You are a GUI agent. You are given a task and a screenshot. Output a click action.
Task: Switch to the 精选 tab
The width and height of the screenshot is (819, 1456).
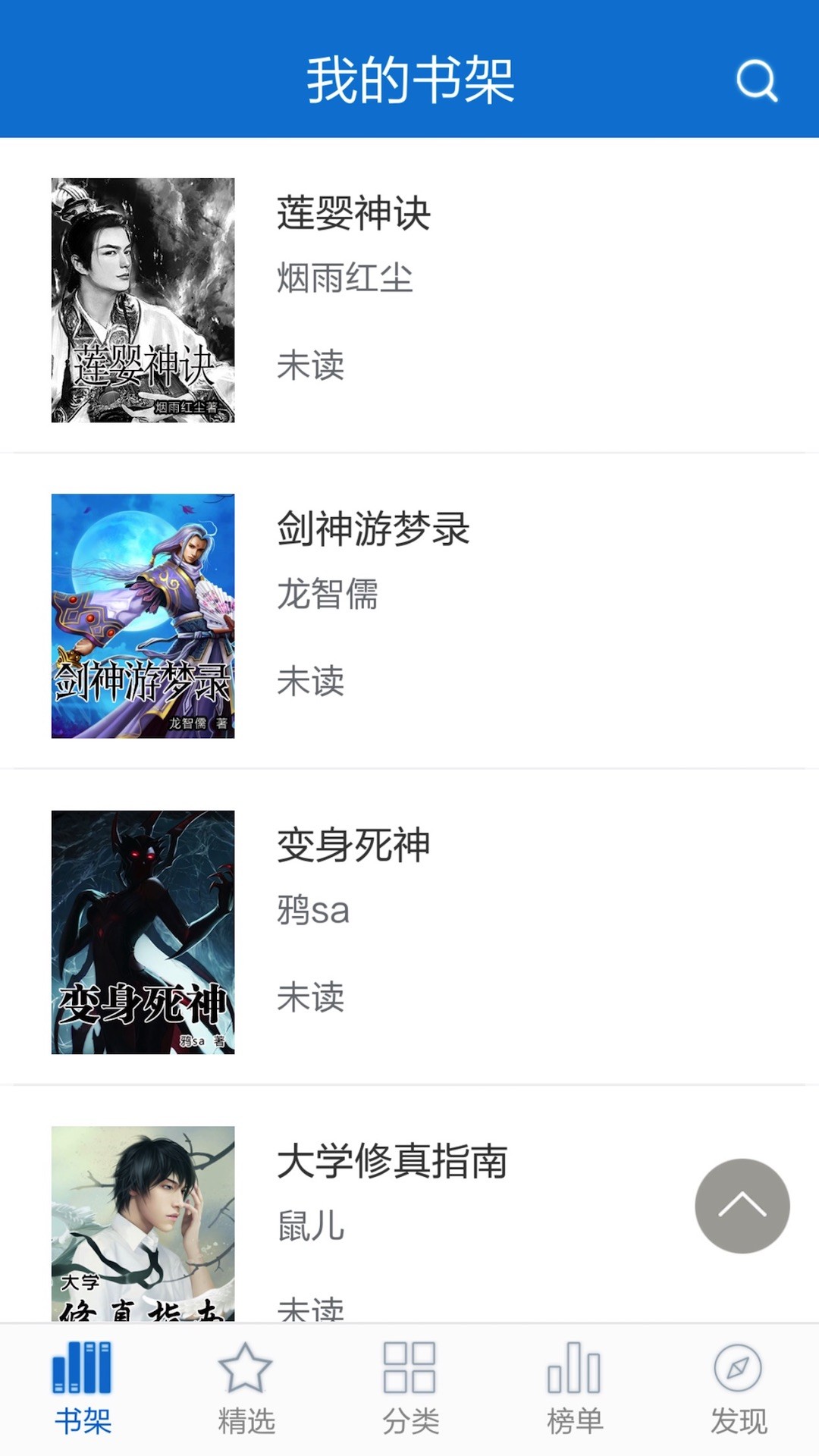(246, 1389)
